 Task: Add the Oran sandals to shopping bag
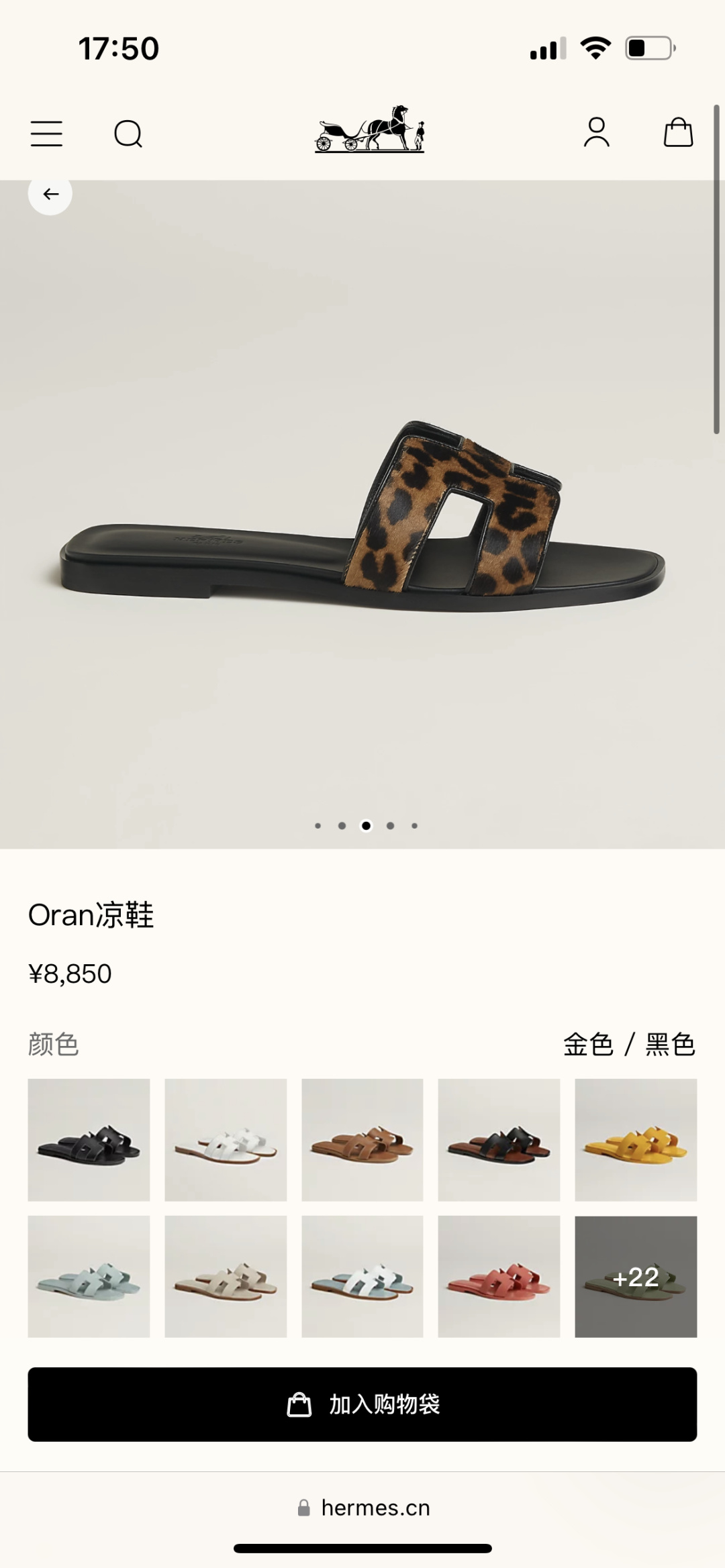(x=362, y=1404)
